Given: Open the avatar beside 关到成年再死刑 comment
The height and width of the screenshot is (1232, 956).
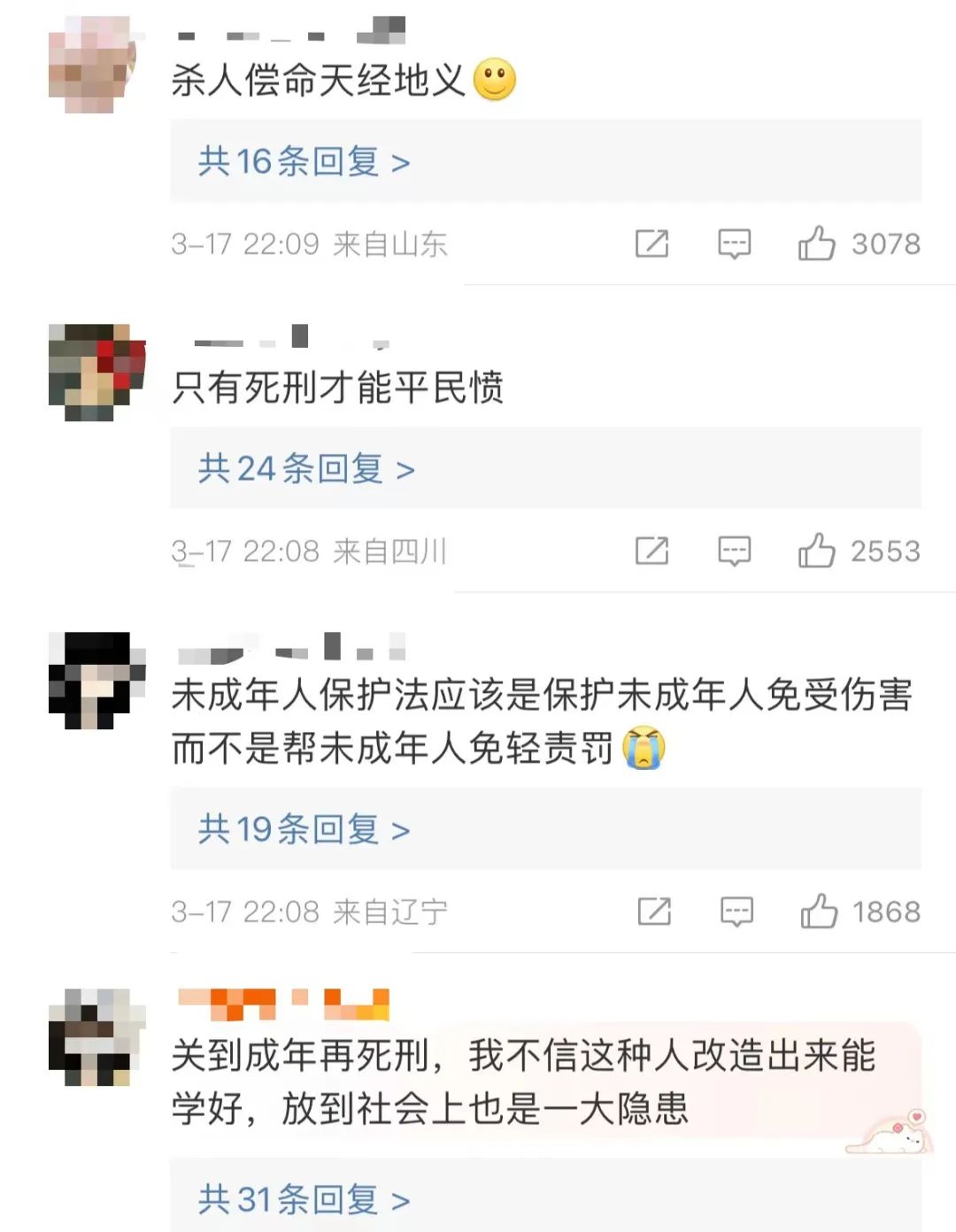Looking at the screenshot, I should (x=96, y=1036).
